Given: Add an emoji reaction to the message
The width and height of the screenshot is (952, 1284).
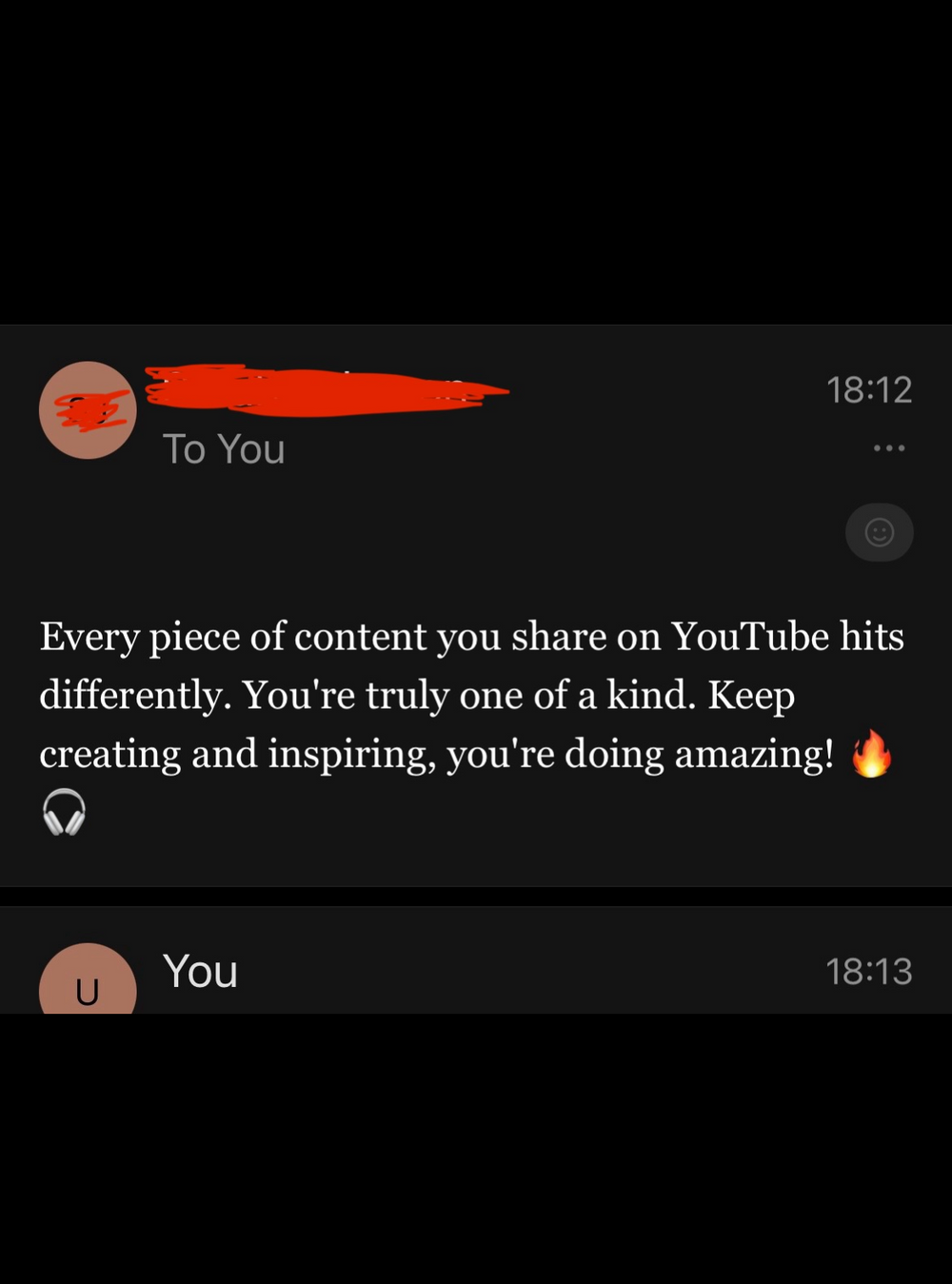Looking at the screenshot, I should tap(879, 532).
